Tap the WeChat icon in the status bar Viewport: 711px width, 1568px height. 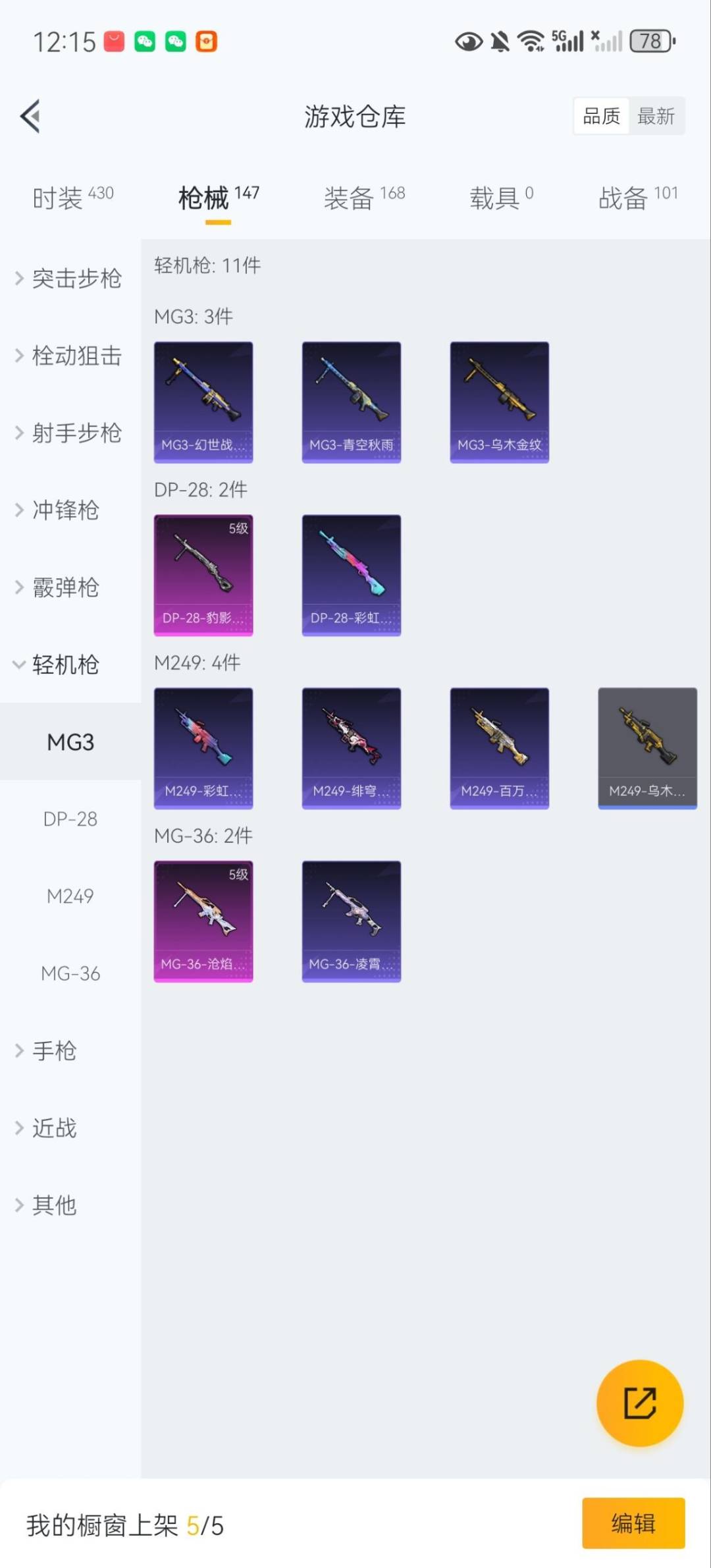click(x=144, y=41)
